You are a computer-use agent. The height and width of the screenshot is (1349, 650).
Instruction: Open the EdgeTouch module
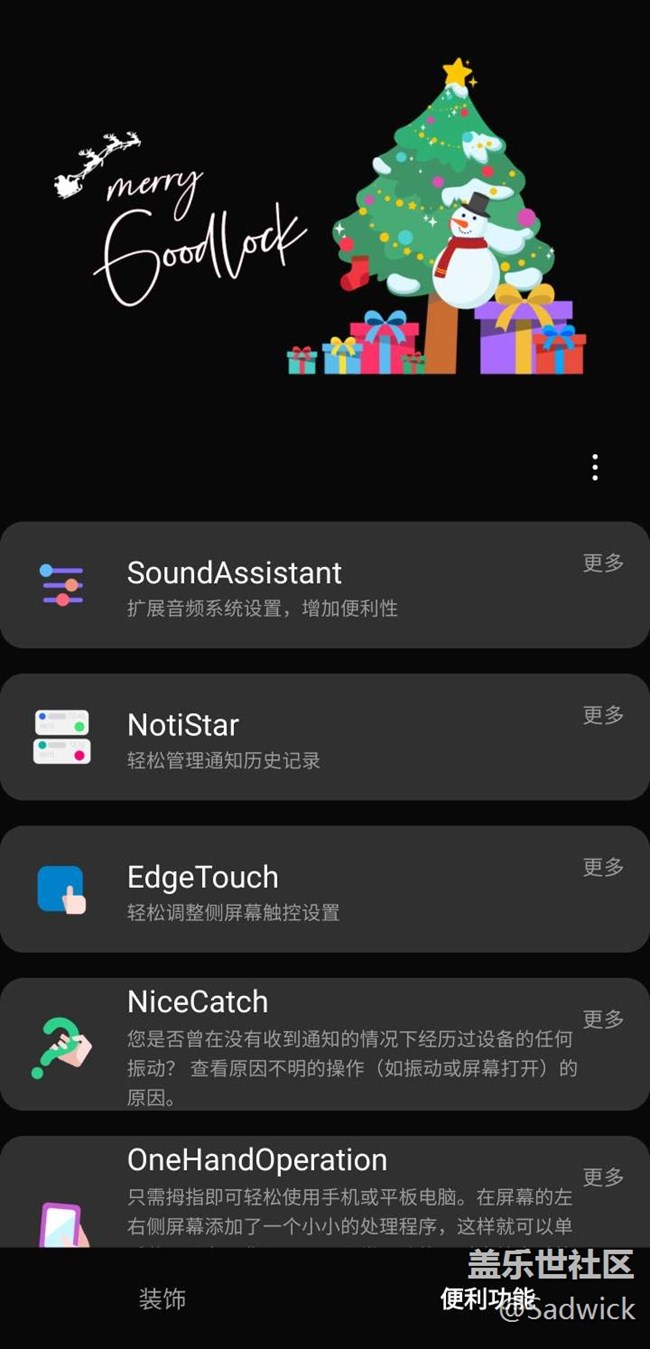click(203, 877)
